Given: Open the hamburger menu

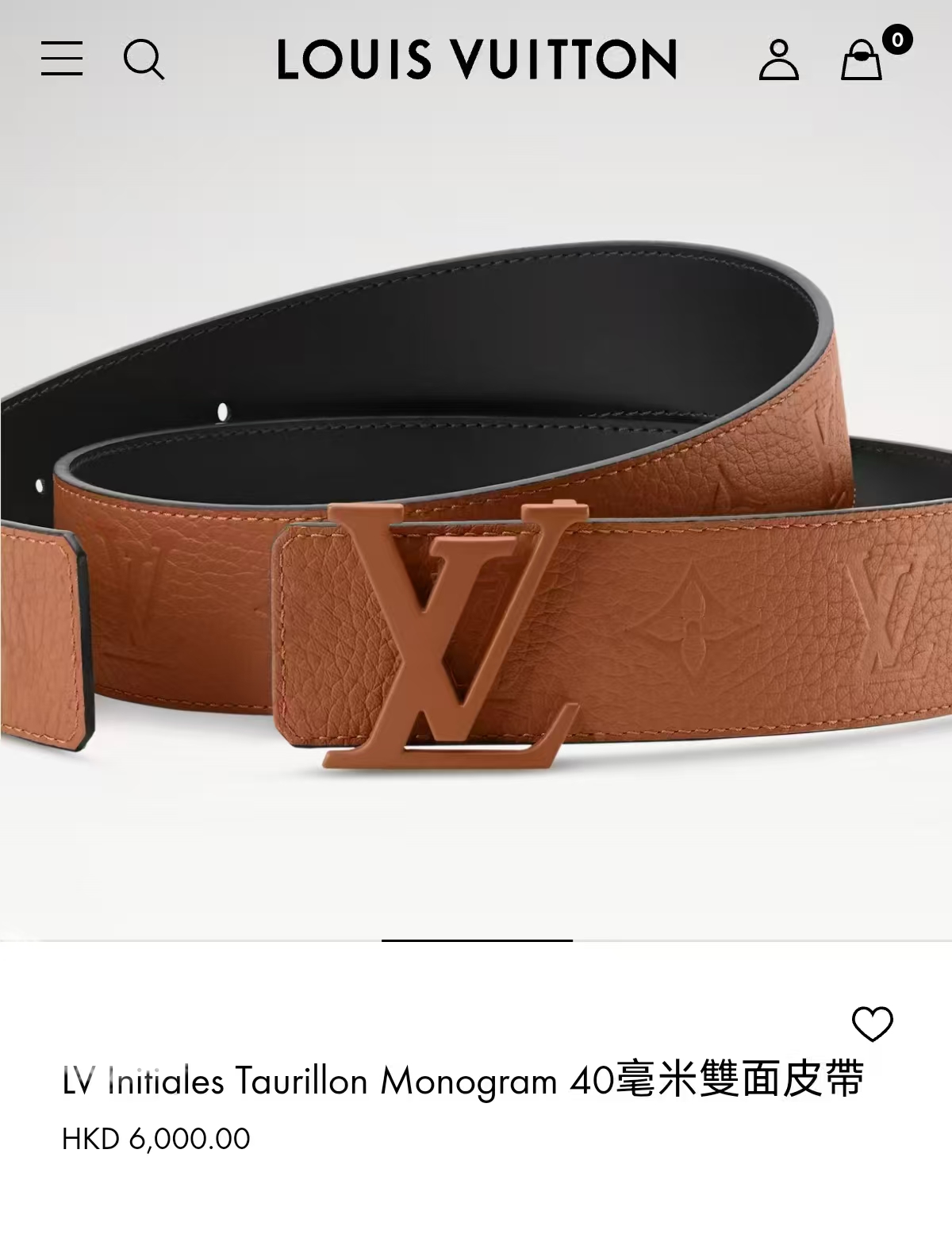Looking at the screenshot, I should (x=62, y=59).
